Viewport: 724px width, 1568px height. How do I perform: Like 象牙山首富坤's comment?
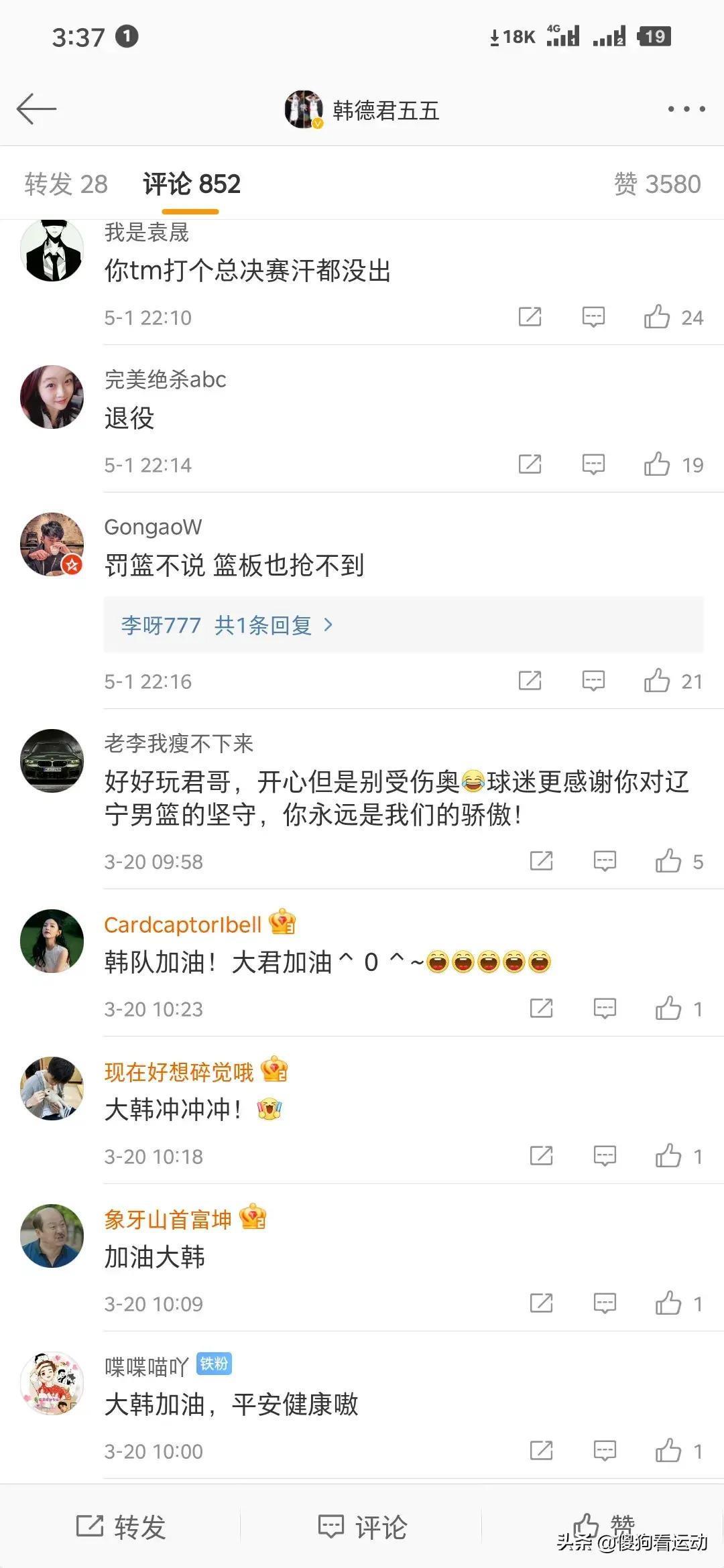pos(668,1303)
